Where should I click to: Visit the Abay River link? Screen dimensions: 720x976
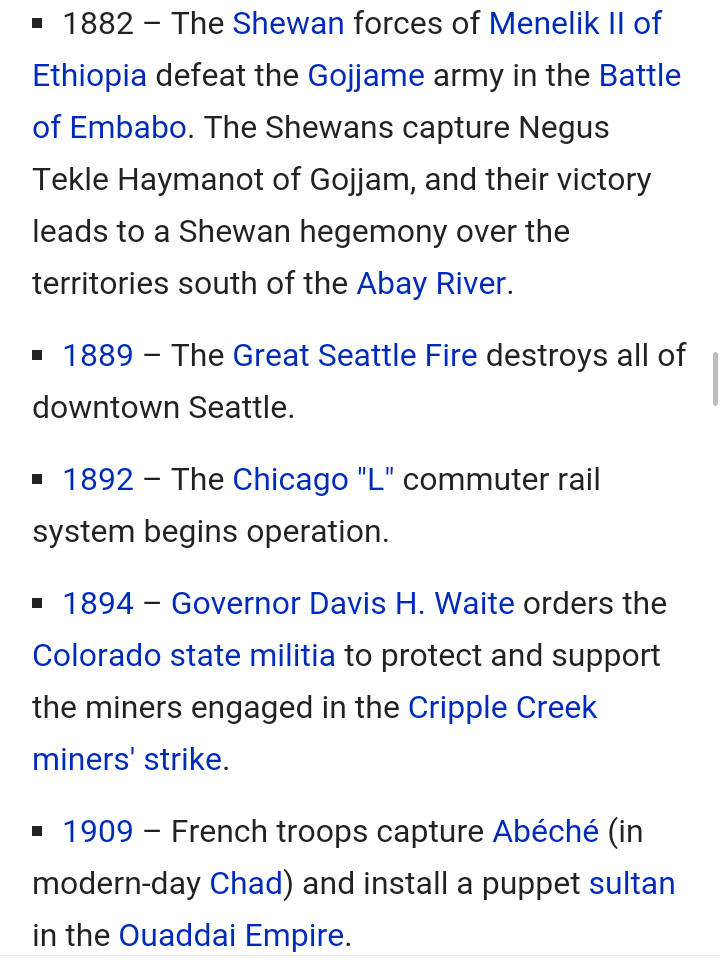(x=431, y=284)
